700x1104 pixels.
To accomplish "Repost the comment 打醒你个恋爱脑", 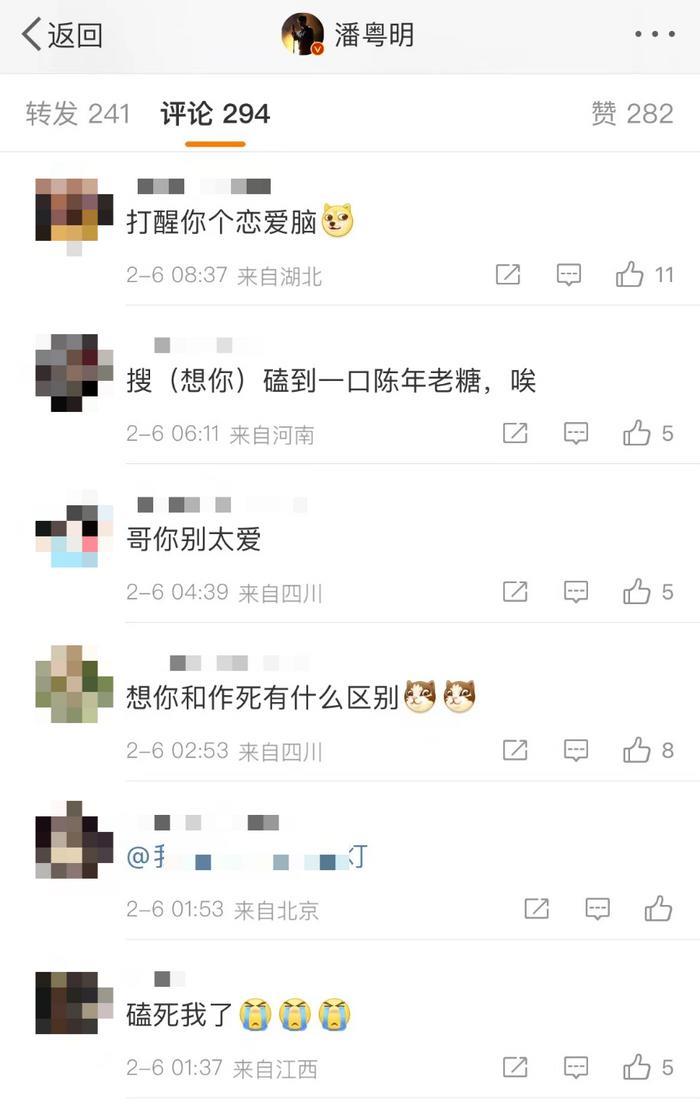I will 508,275.
